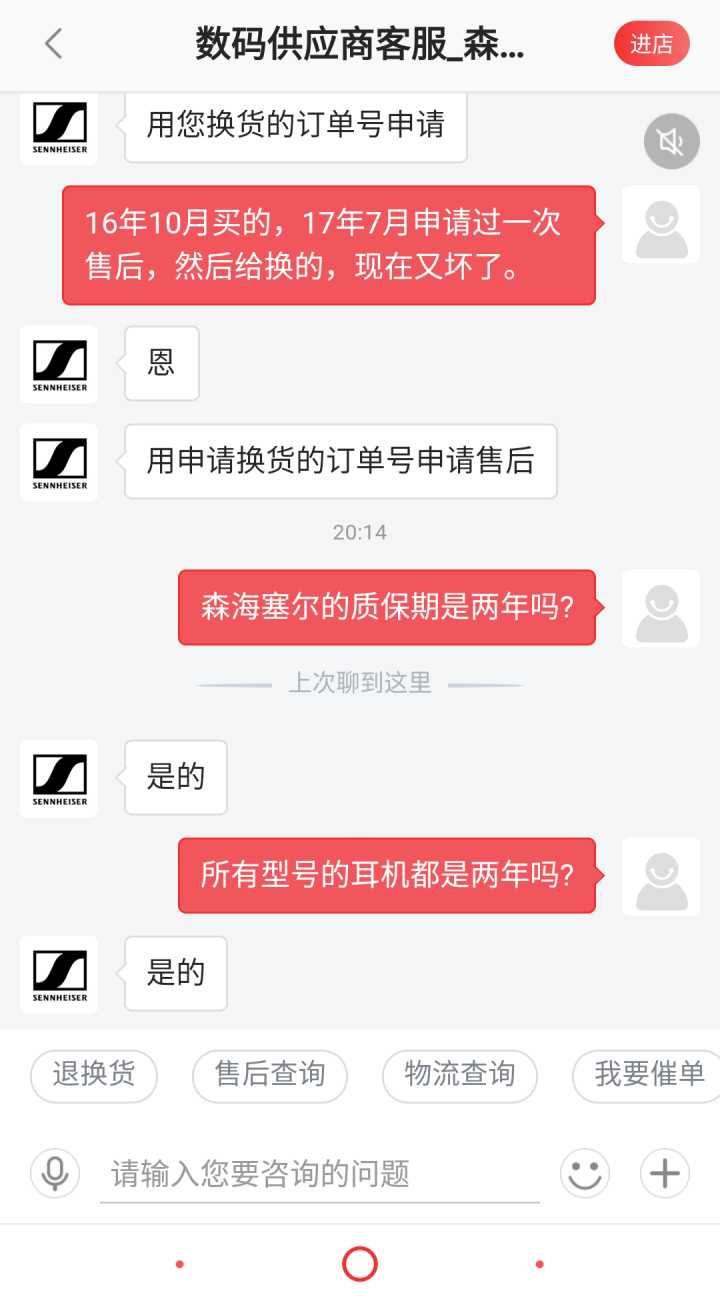Open 售后查询 quick option
Viewport: 720px width, 1303px height.
[x=270, y=1075]
